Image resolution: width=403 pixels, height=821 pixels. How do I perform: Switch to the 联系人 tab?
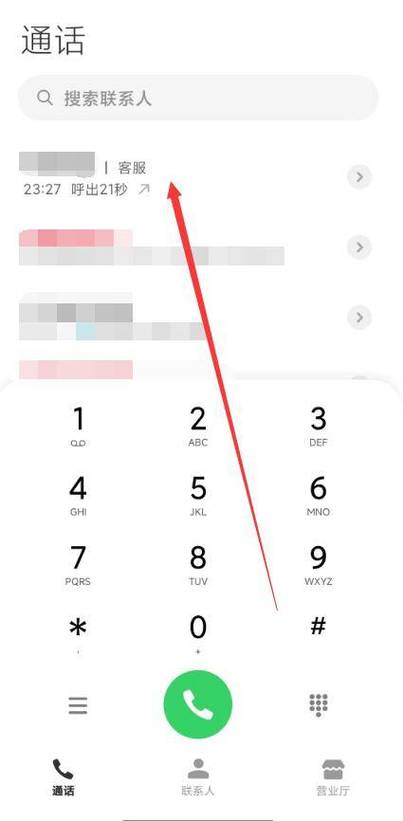coord(198,777)
